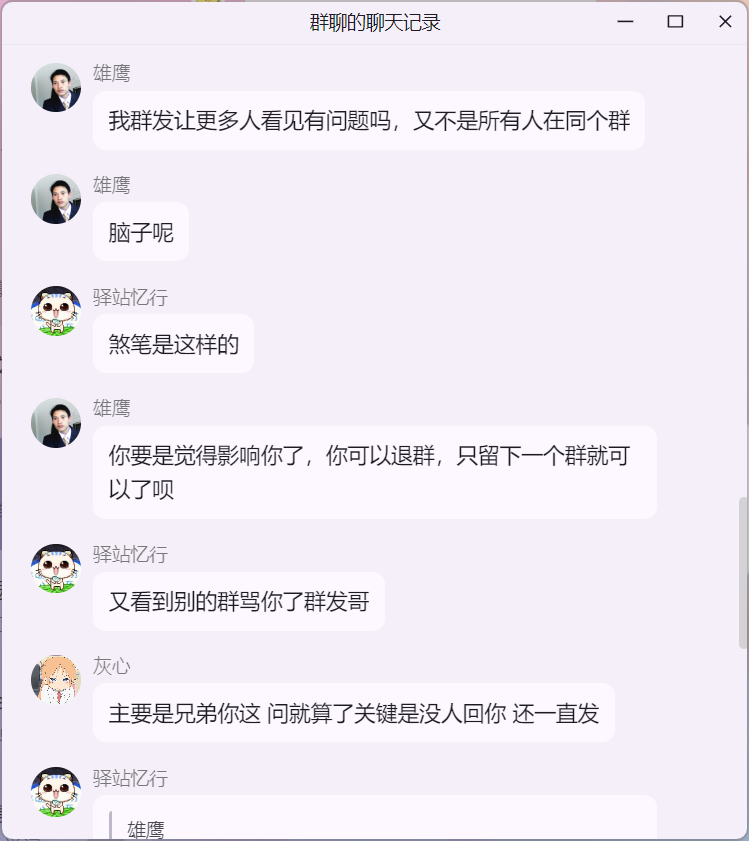Minimize the 群聊的聊天记录 window
749x841 pixels.
click(626, 22)
